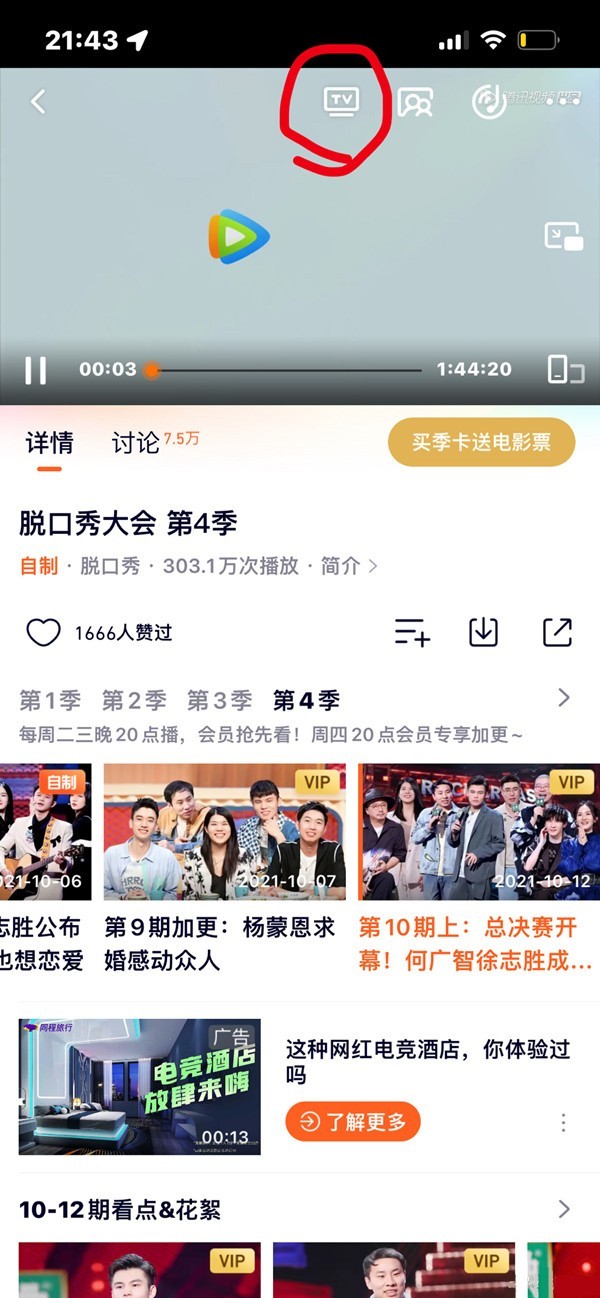Add the show to your watch list
Image resolution: width=600 pixels, height=1298 pixels.
[411, 632]
